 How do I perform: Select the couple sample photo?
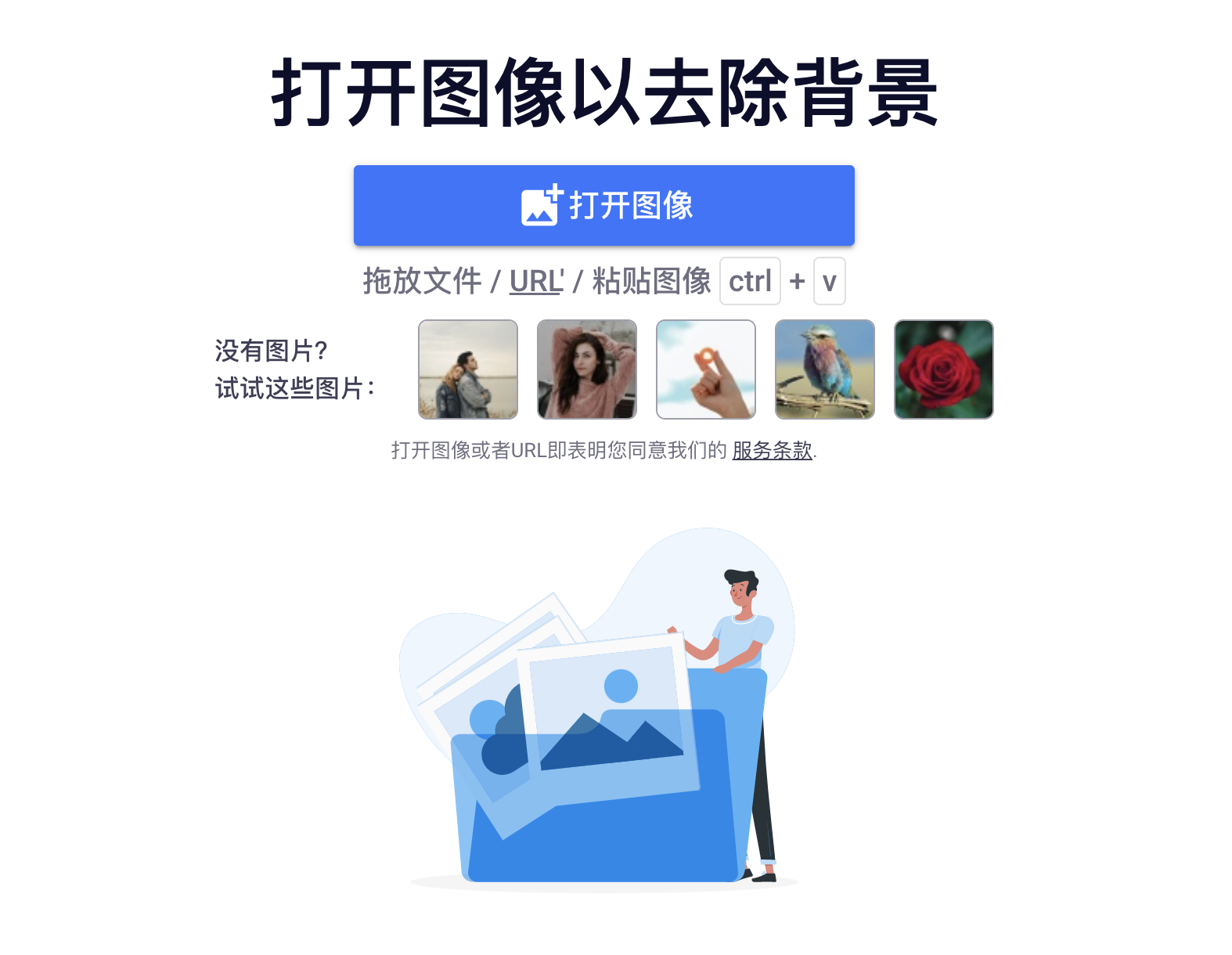coord(468,369)
